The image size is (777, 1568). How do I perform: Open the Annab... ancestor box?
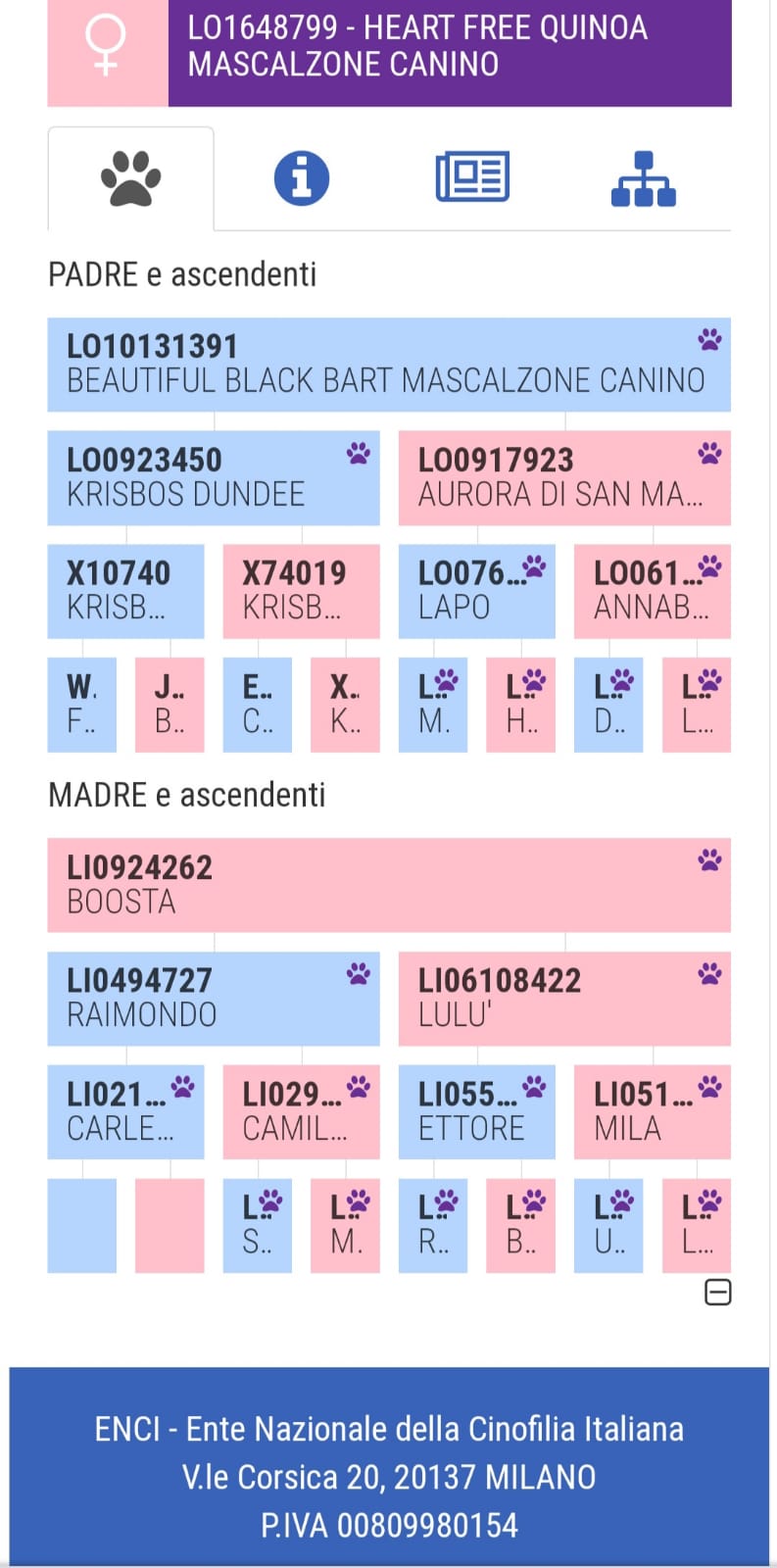(x=653, y=591)
